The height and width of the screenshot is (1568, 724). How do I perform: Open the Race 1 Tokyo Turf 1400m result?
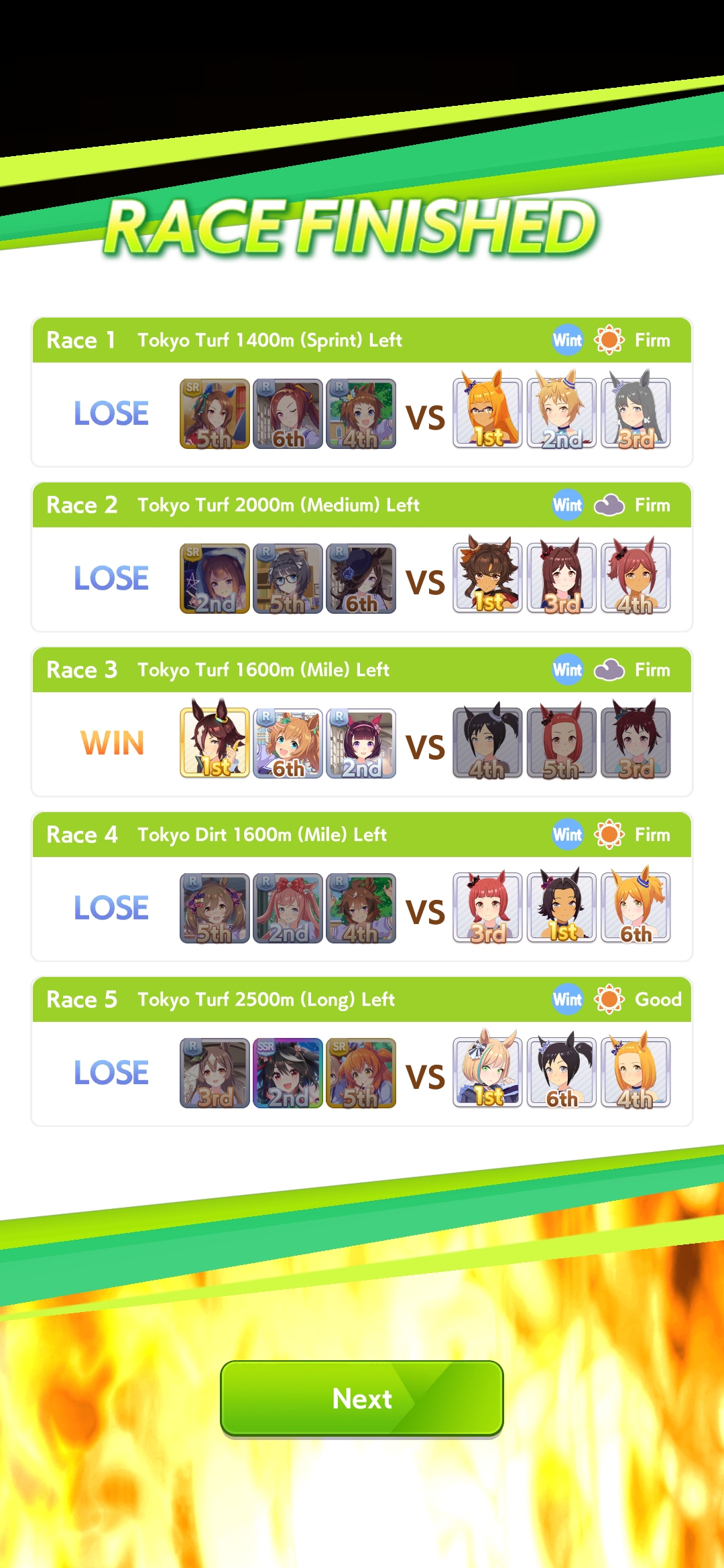point(362,393)
